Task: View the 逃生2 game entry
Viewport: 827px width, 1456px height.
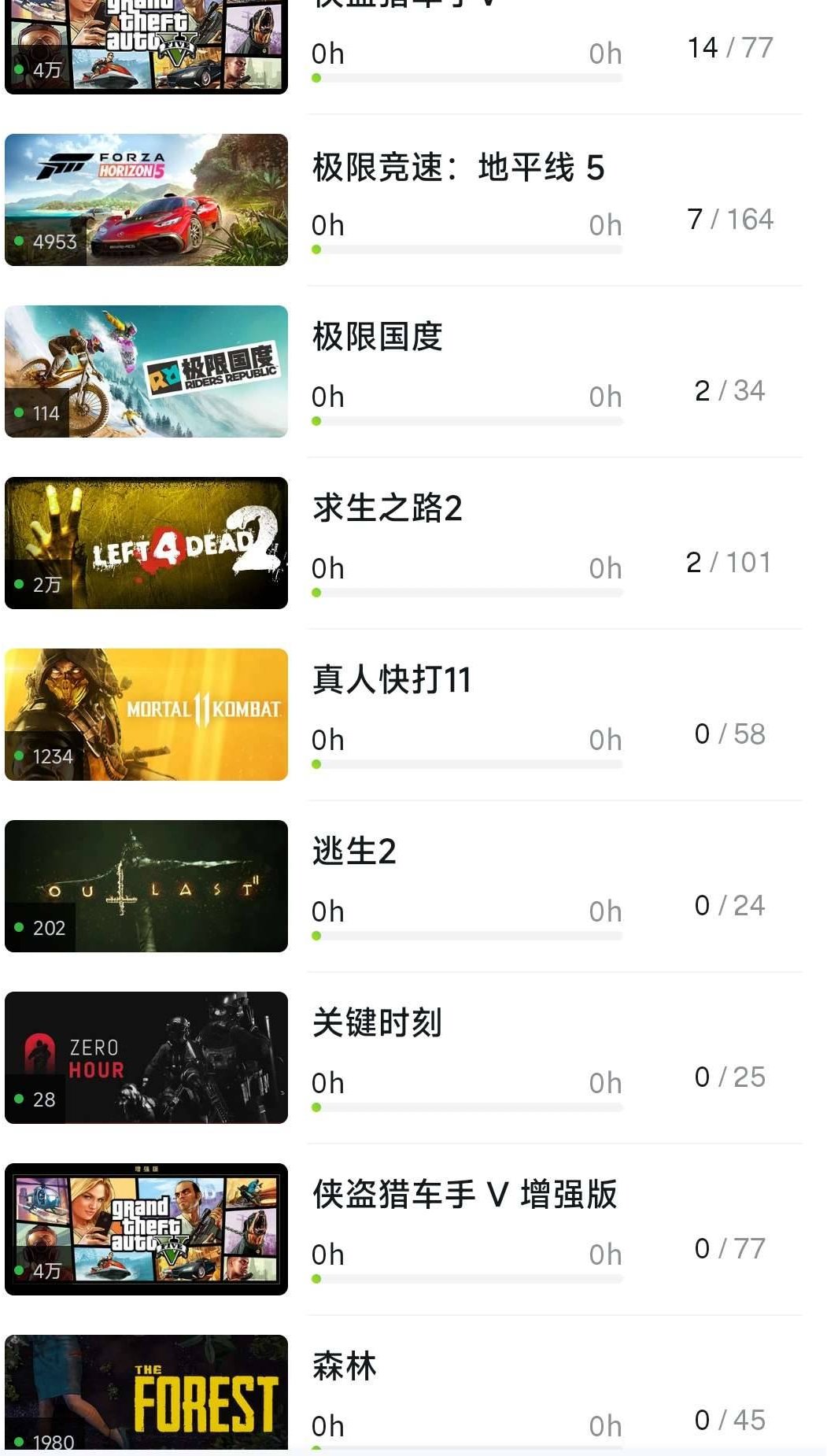Action: click(404, 886)
